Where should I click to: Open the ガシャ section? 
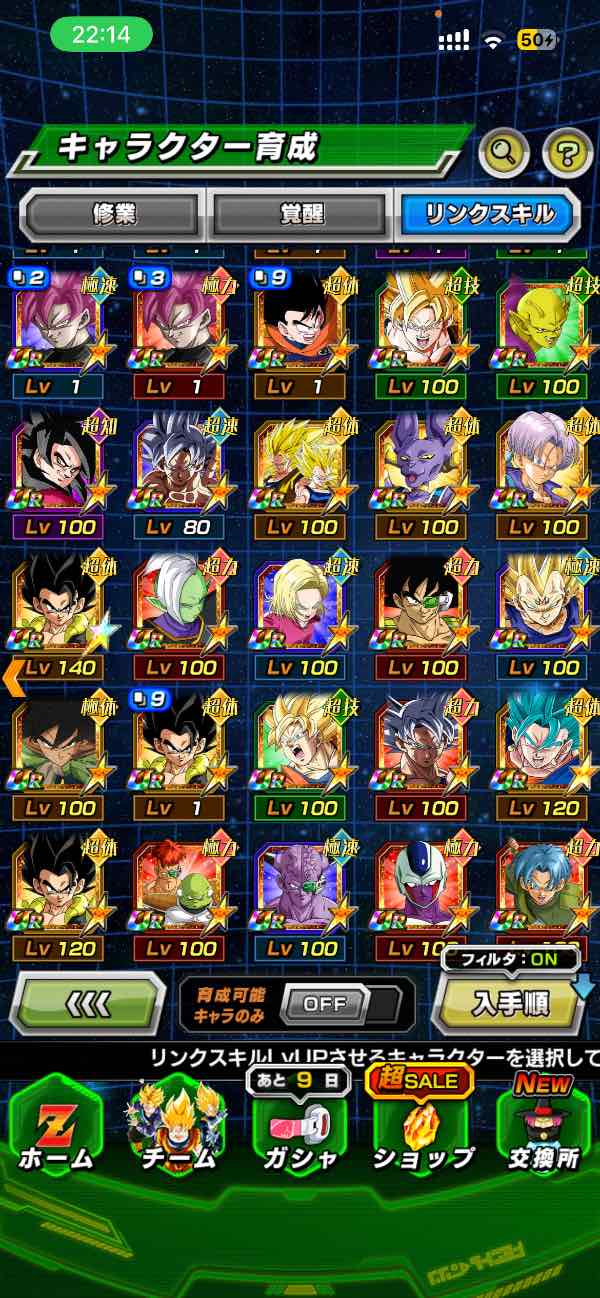(300, 1125)
